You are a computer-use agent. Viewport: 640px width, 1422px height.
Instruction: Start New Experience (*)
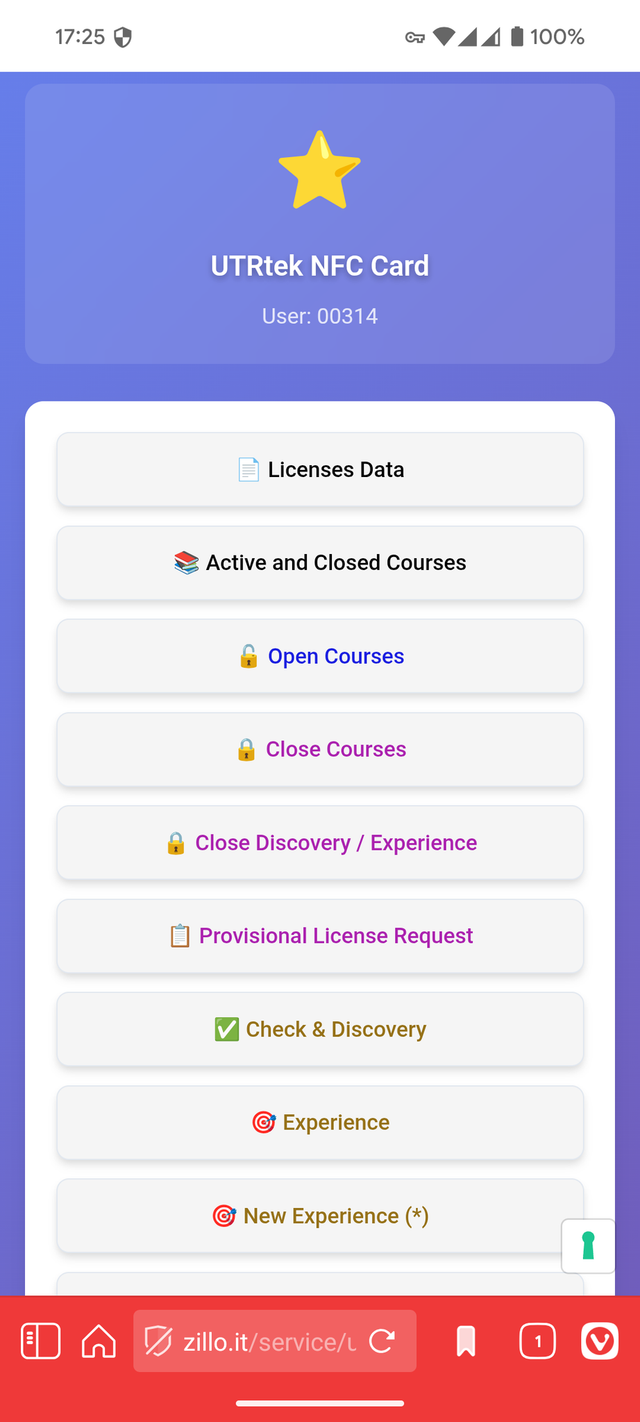(320, 1216)
